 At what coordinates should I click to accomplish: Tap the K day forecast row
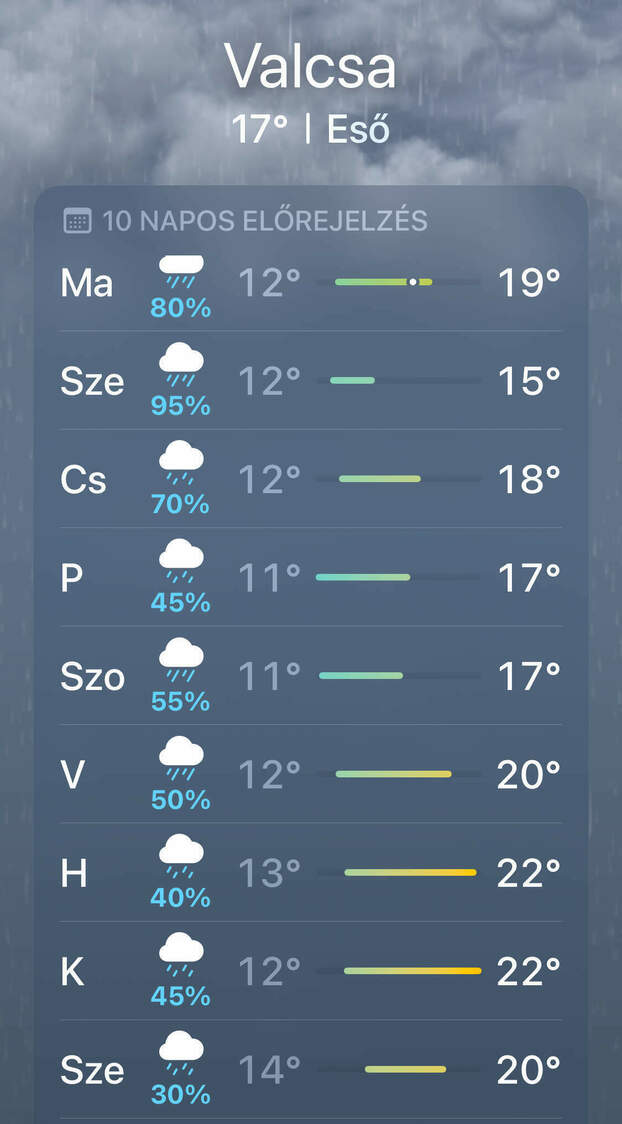click(310, 971)
